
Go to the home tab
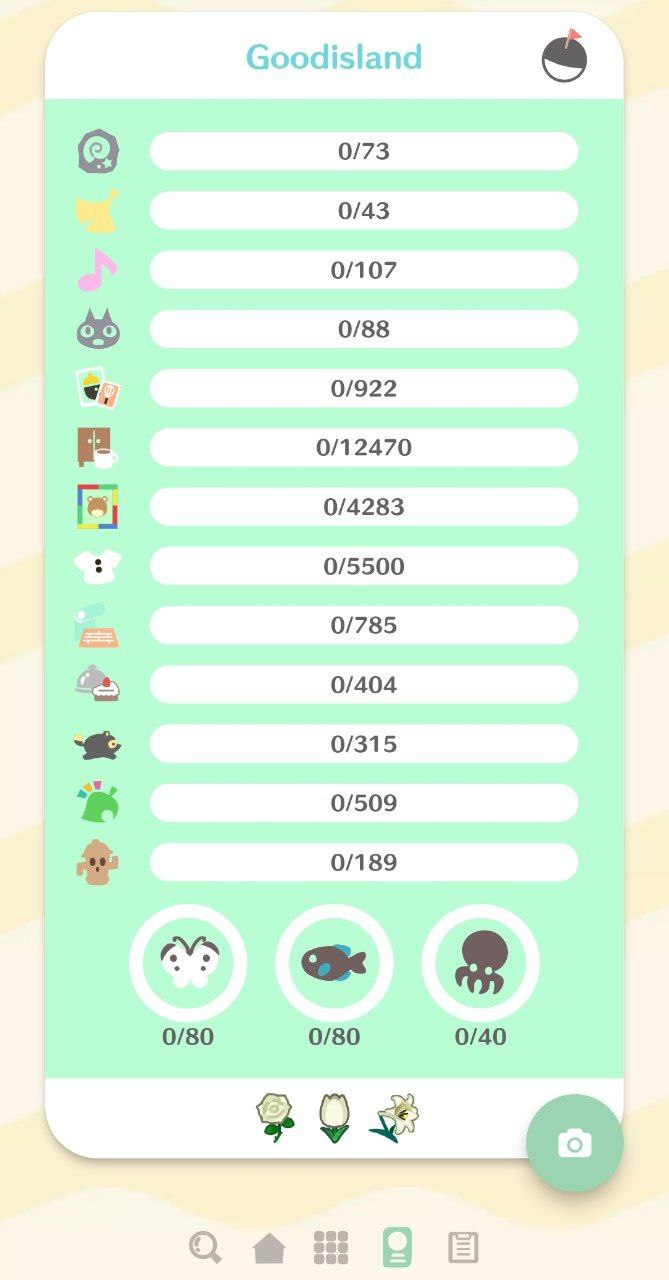coord(269,1247)
